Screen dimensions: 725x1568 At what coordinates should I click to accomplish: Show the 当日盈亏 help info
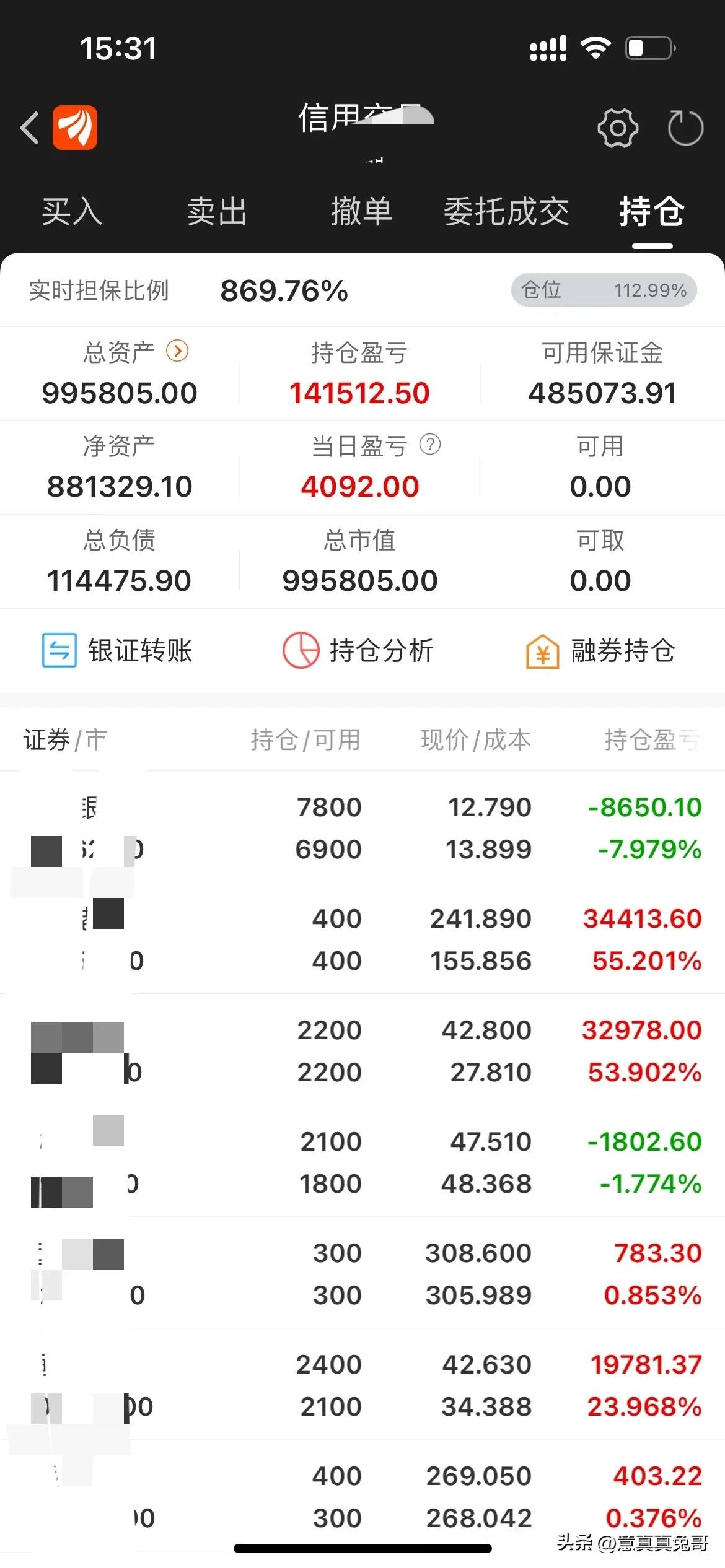click(x=430, y=444)
